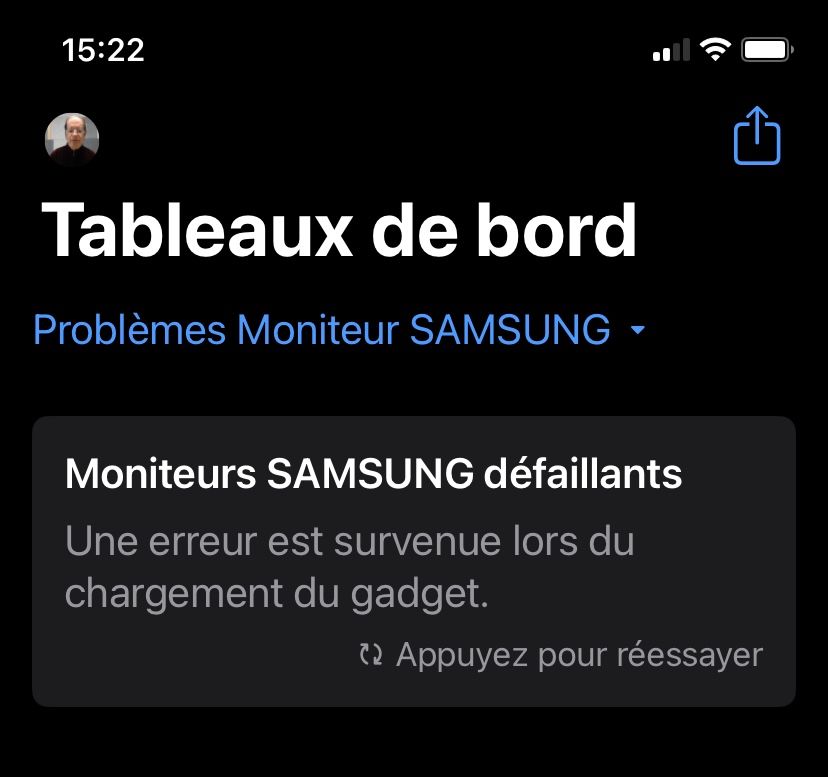Expand the Problèmes Moniteur SAMSUNG dropdown
The image size is (828, 777).
[340, 329]
